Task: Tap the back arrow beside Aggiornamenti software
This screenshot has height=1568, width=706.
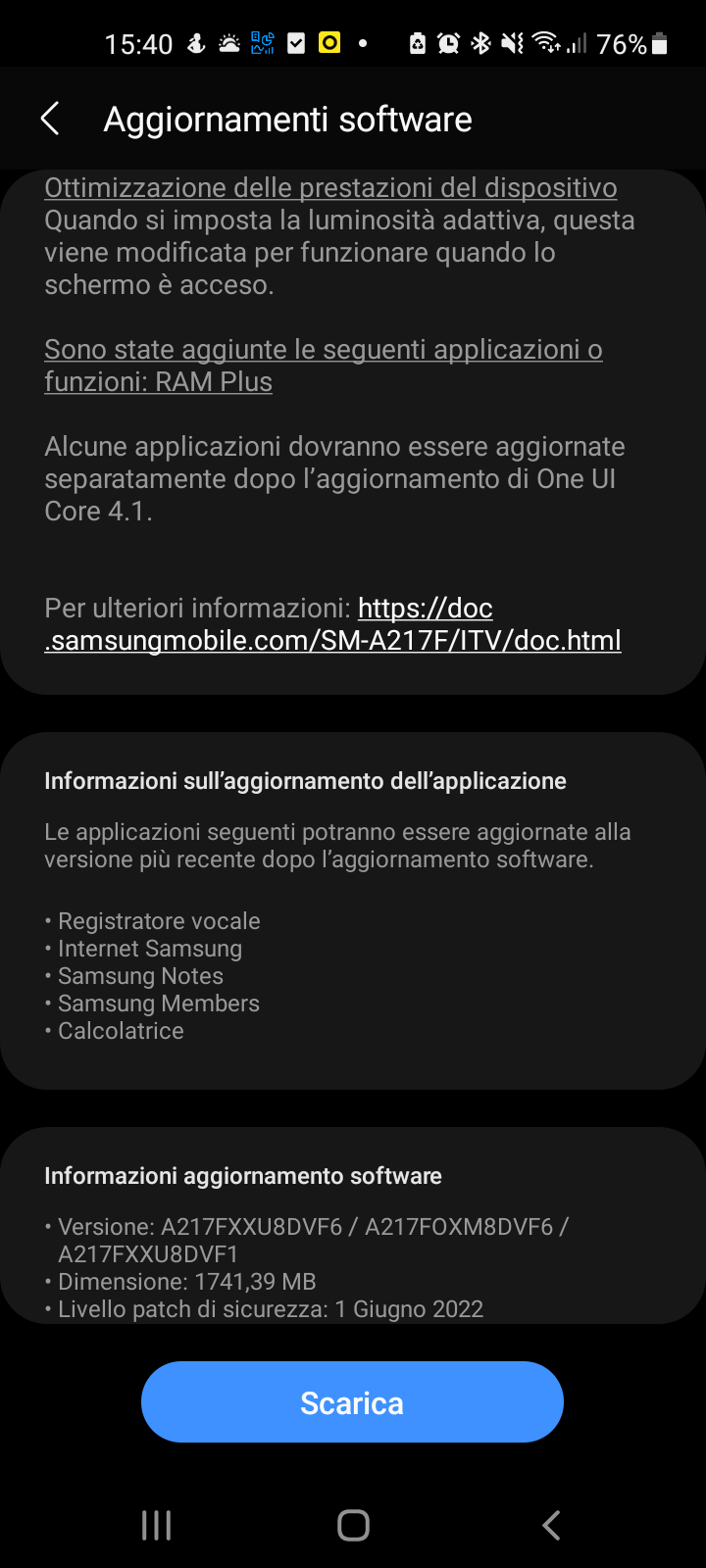Action: tap(49, 118)
